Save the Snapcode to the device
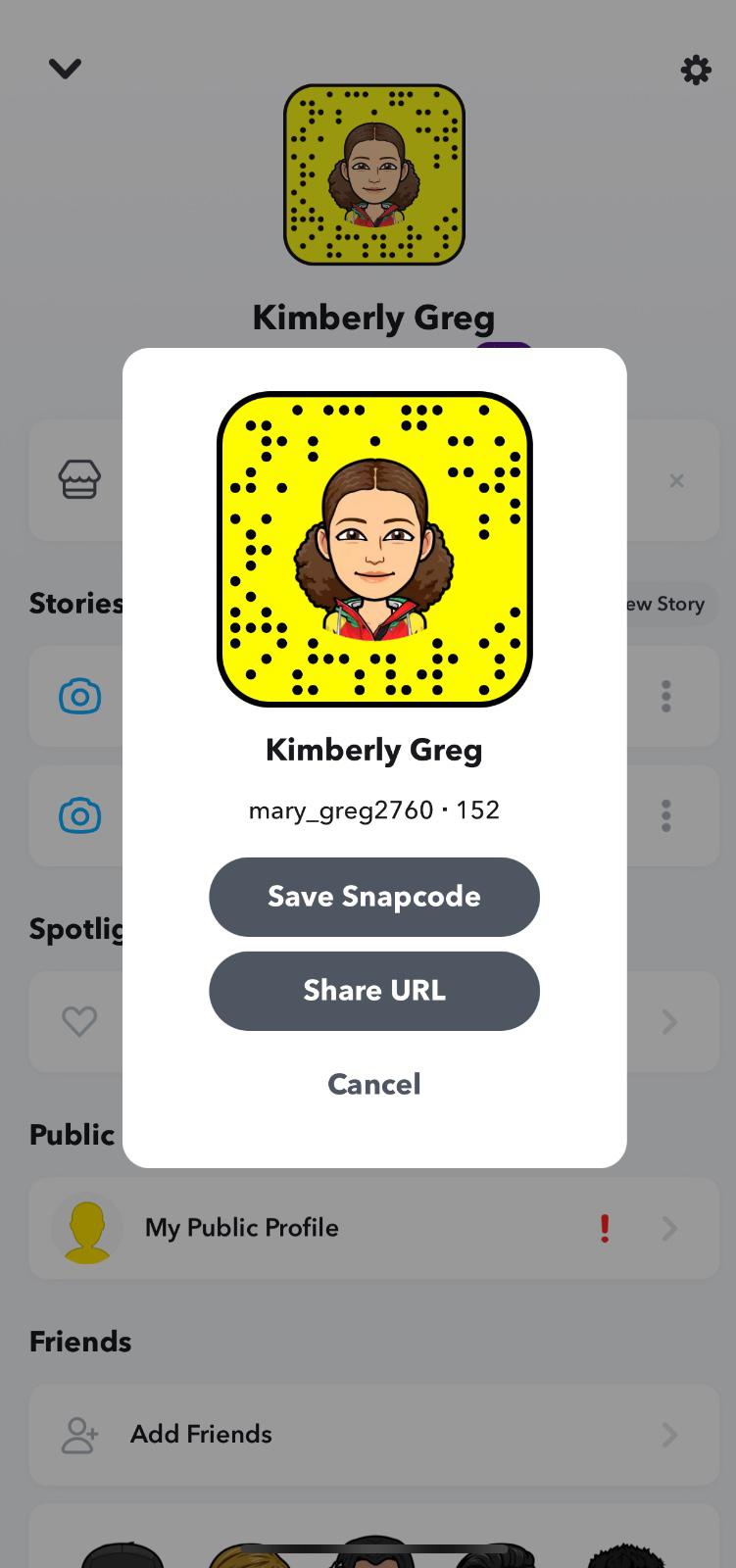 click(x=373, y=897)
